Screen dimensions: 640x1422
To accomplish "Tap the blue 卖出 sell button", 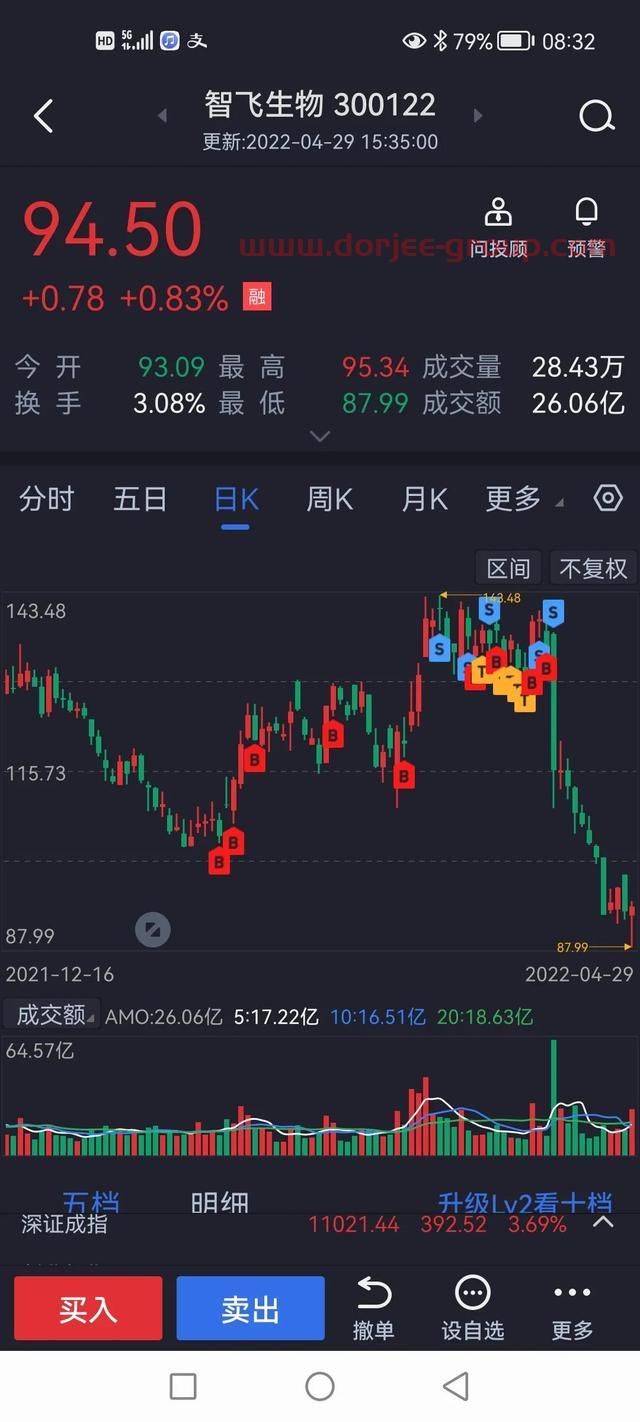I will (x=250, y=1308).
